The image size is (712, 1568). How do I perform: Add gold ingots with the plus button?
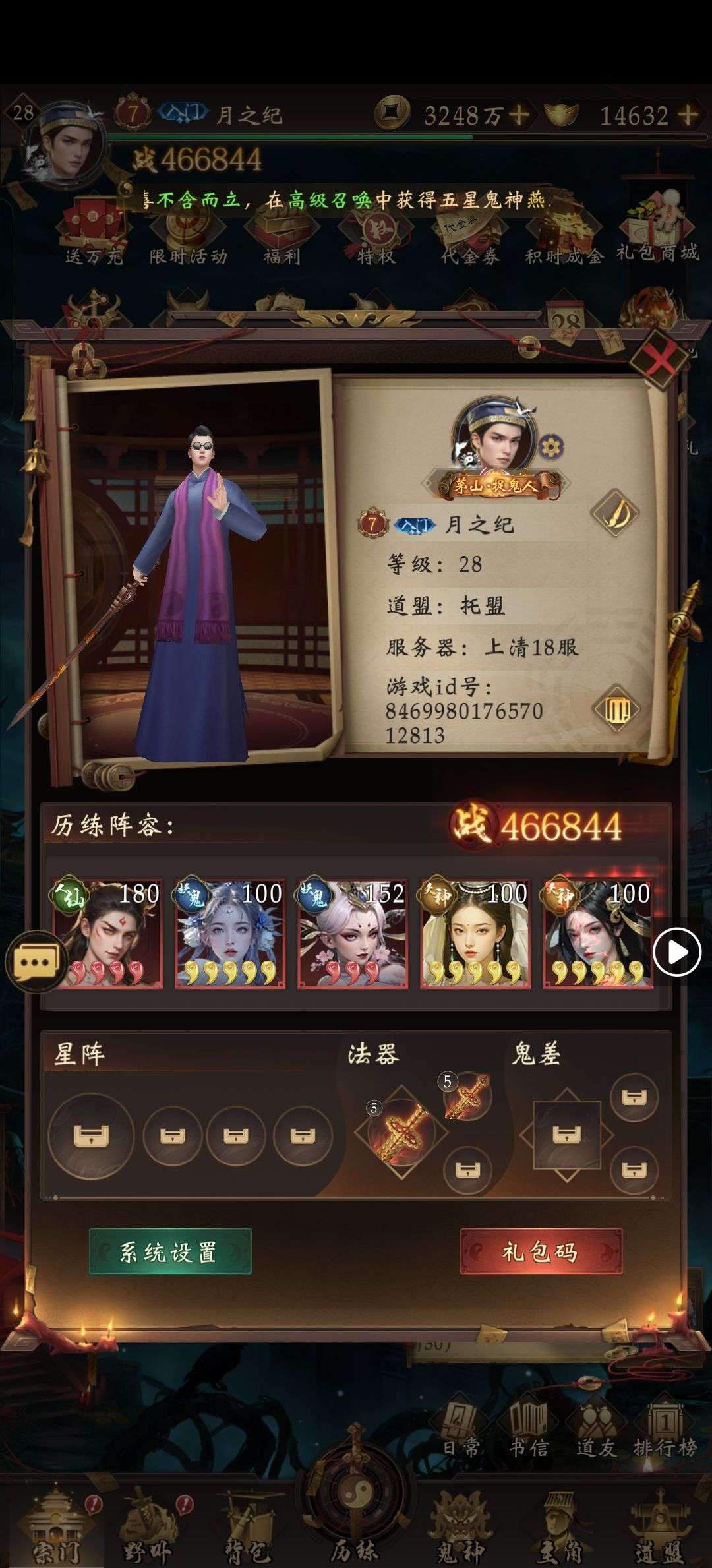tap(688, 115)
